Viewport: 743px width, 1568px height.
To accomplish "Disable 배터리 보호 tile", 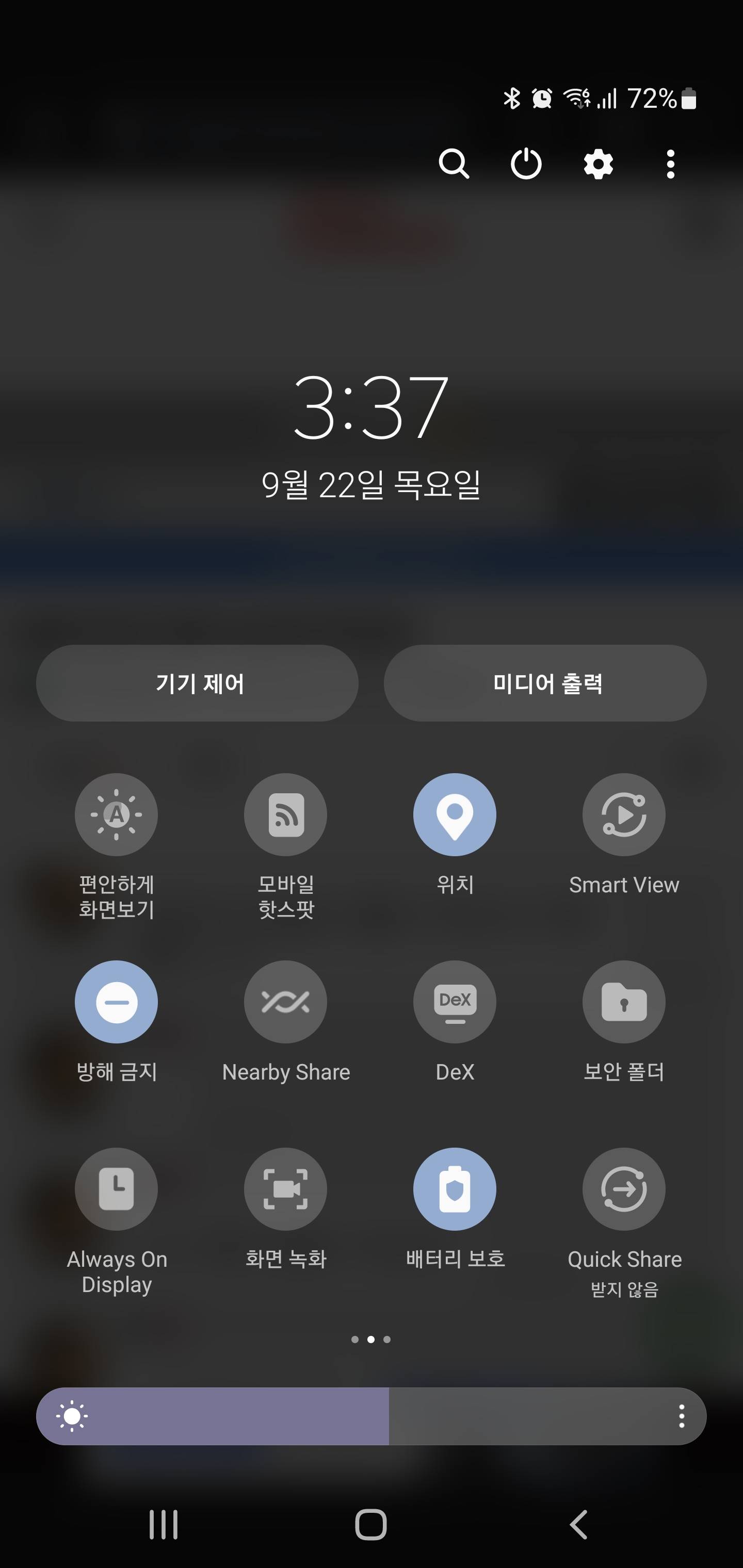I will pyautogui.click(x=455, y=1189).
